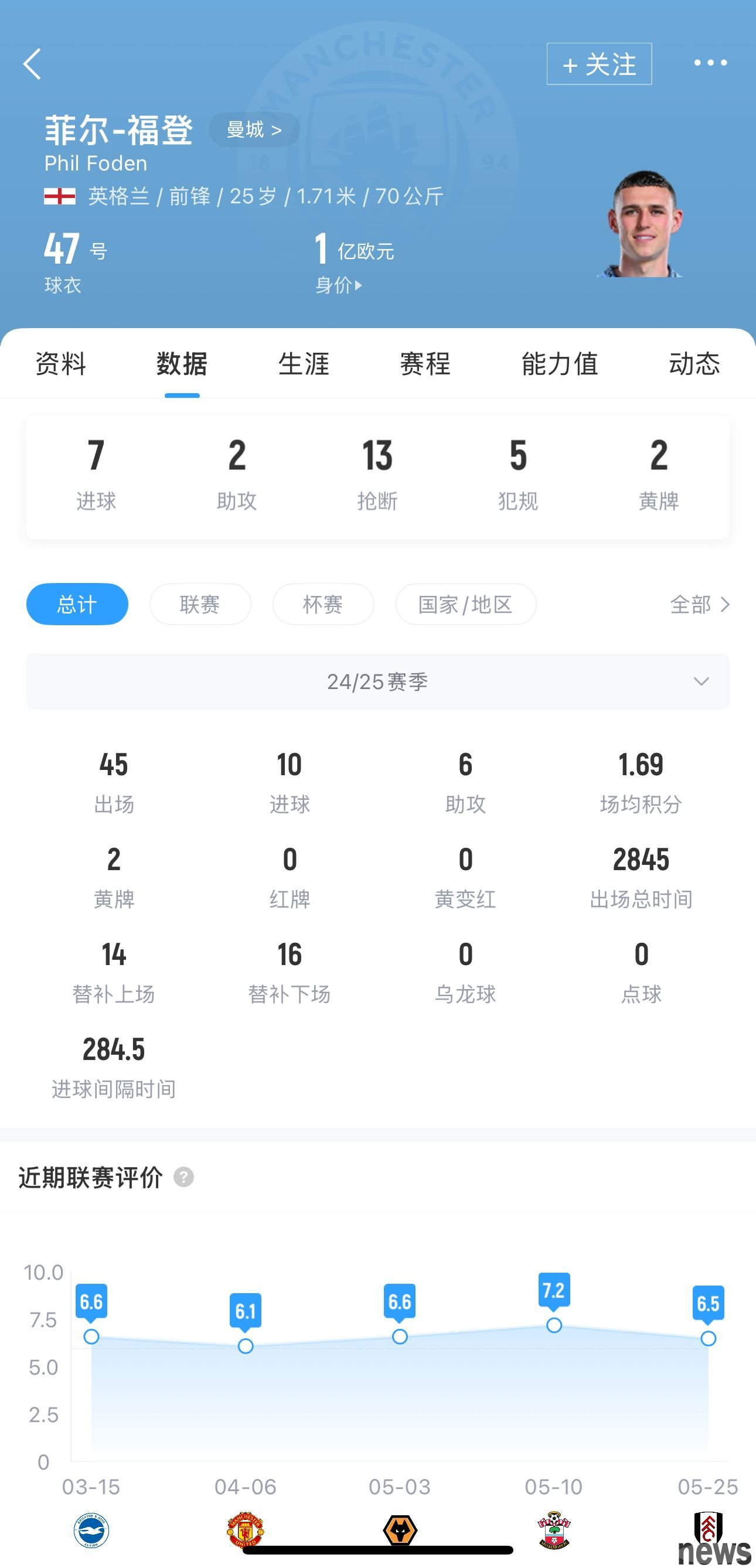
Task: Go back using the top-left arrow
Action: point(32,64)
